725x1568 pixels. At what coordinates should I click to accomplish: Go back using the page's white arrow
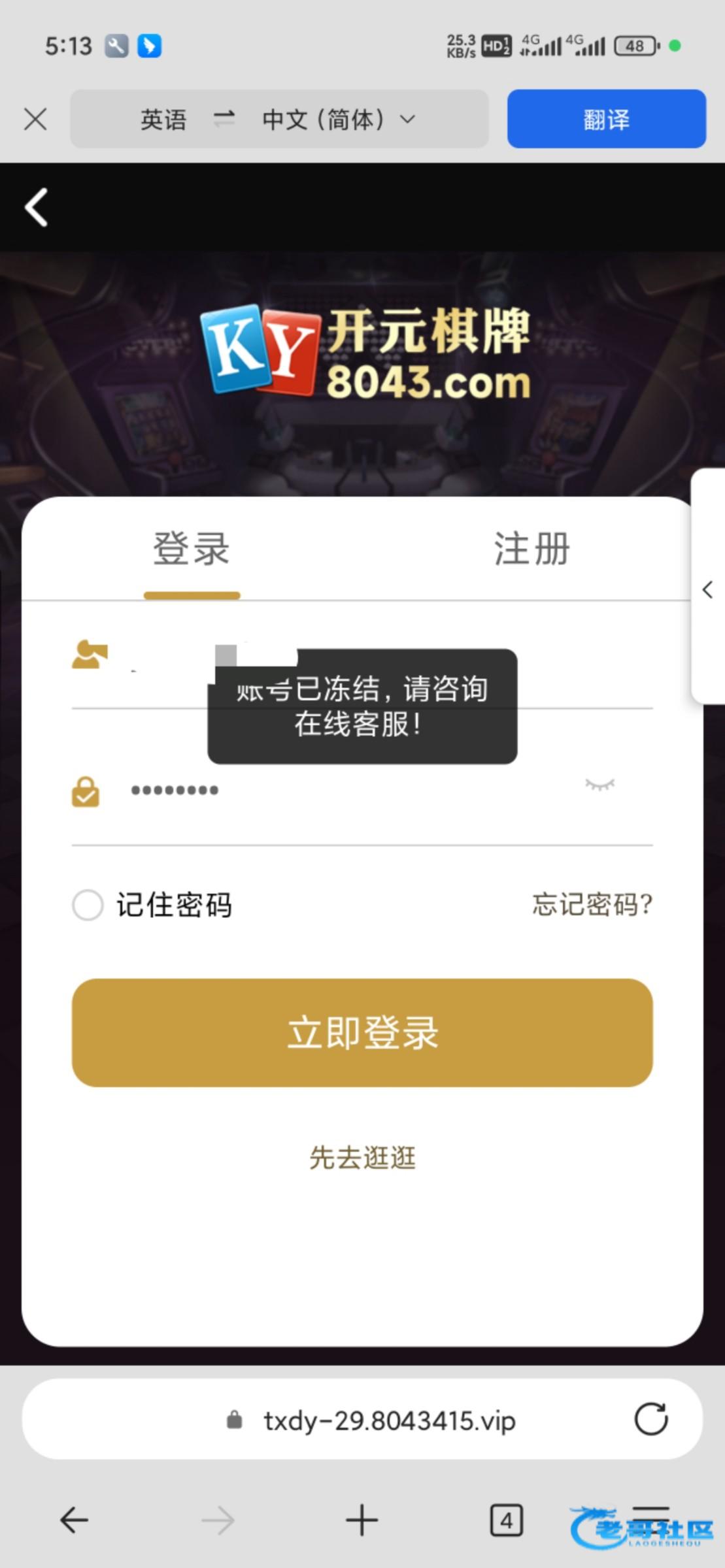coord(37,208)
